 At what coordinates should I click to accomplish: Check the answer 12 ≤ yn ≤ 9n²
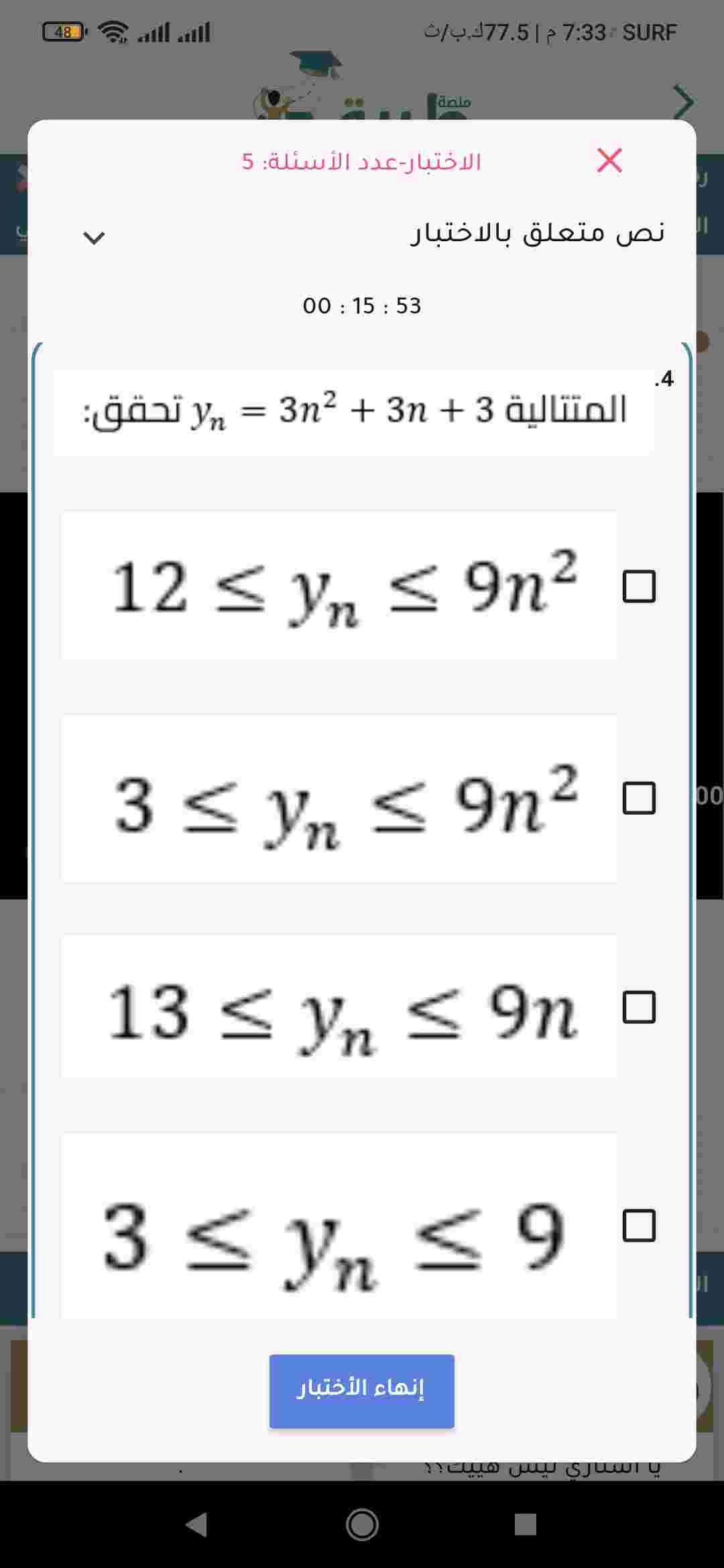(x=639, y=586)
